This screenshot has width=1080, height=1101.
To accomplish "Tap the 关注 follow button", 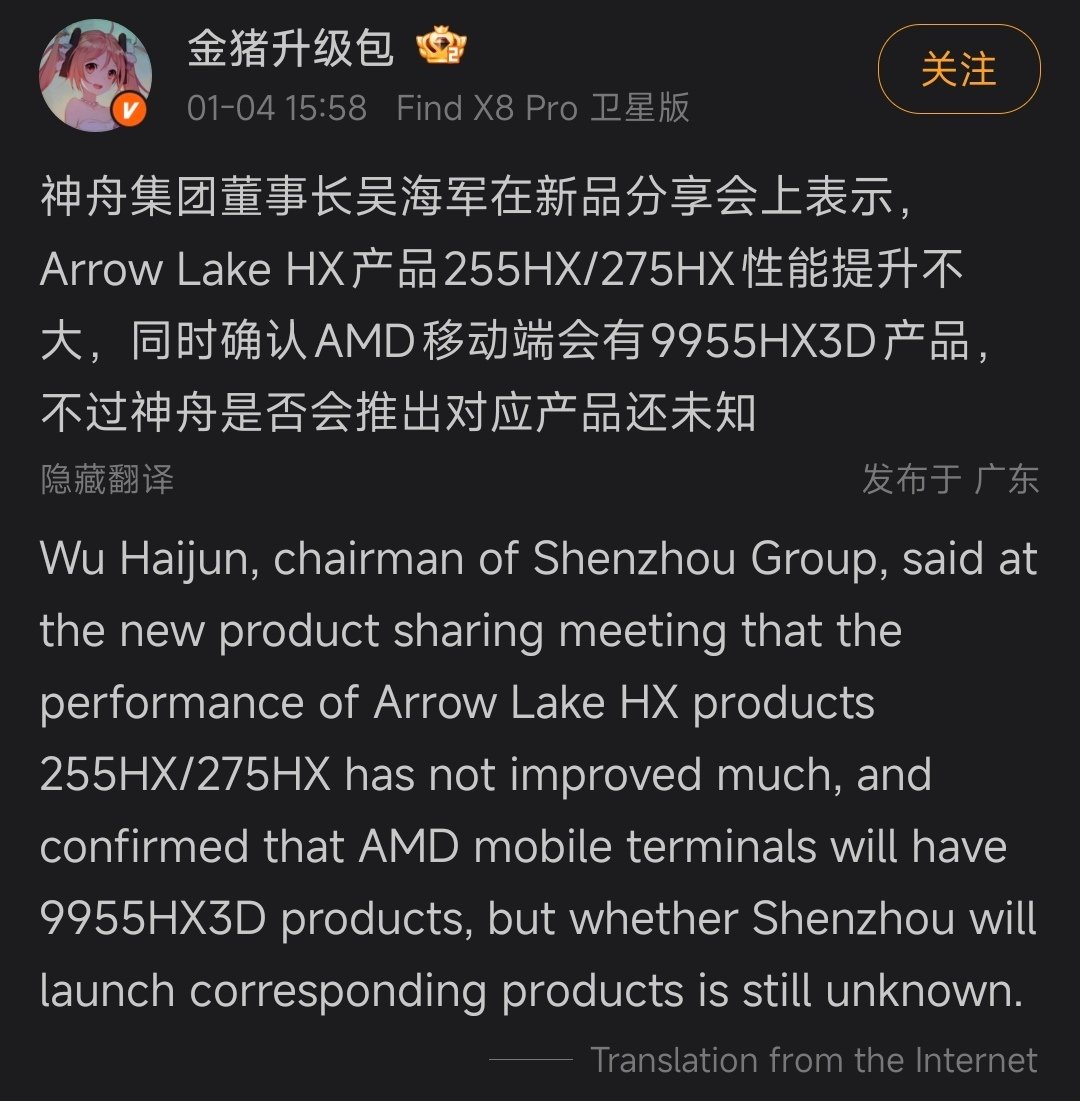I will click(958, 70).
